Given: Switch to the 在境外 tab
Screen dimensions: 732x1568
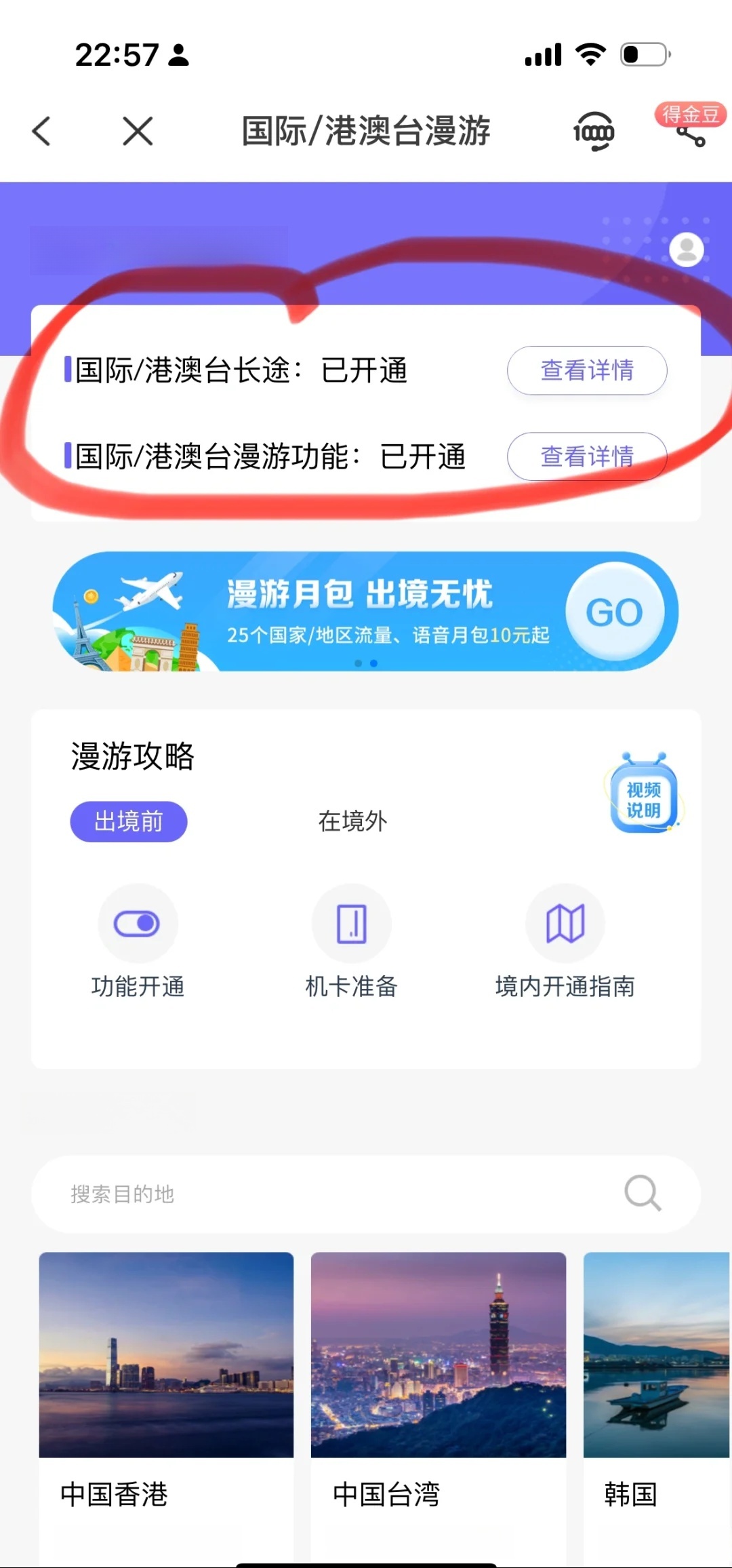Looking at the screenshot, I should click(x=352, y=821).
